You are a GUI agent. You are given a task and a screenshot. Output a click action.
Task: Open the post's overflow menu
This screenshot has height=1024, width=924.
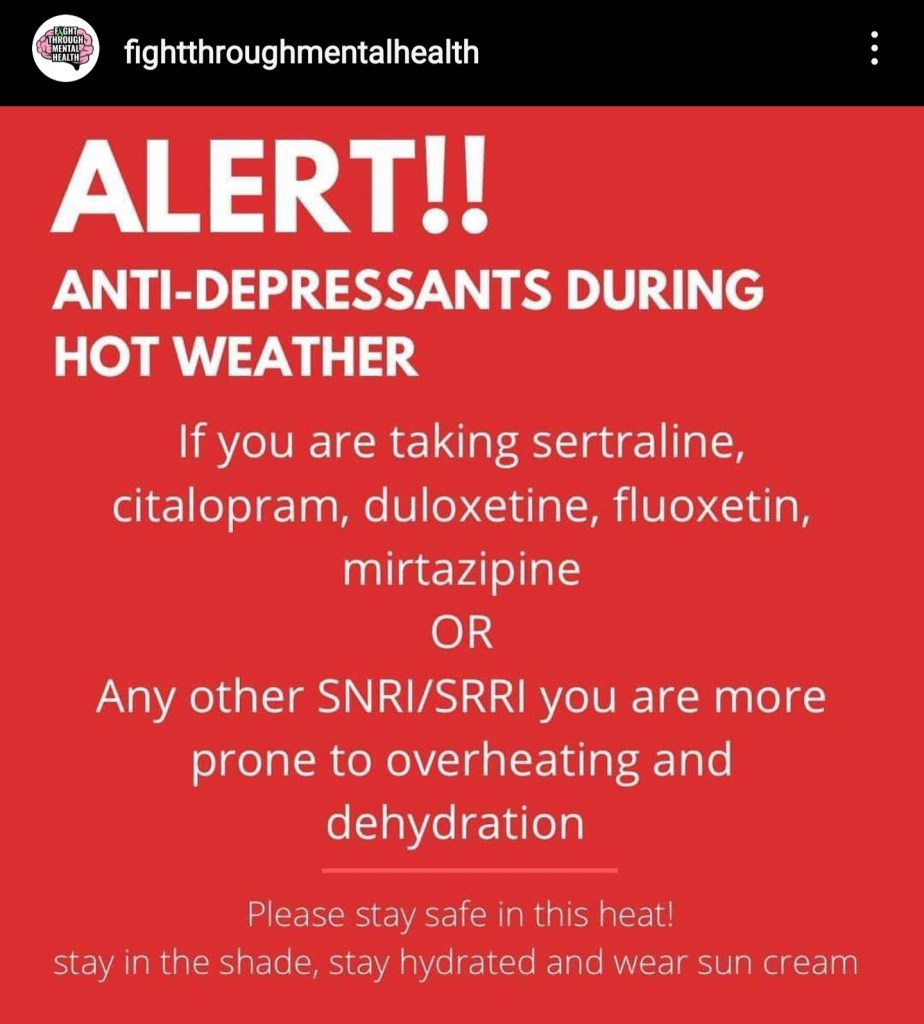point(874,49)
